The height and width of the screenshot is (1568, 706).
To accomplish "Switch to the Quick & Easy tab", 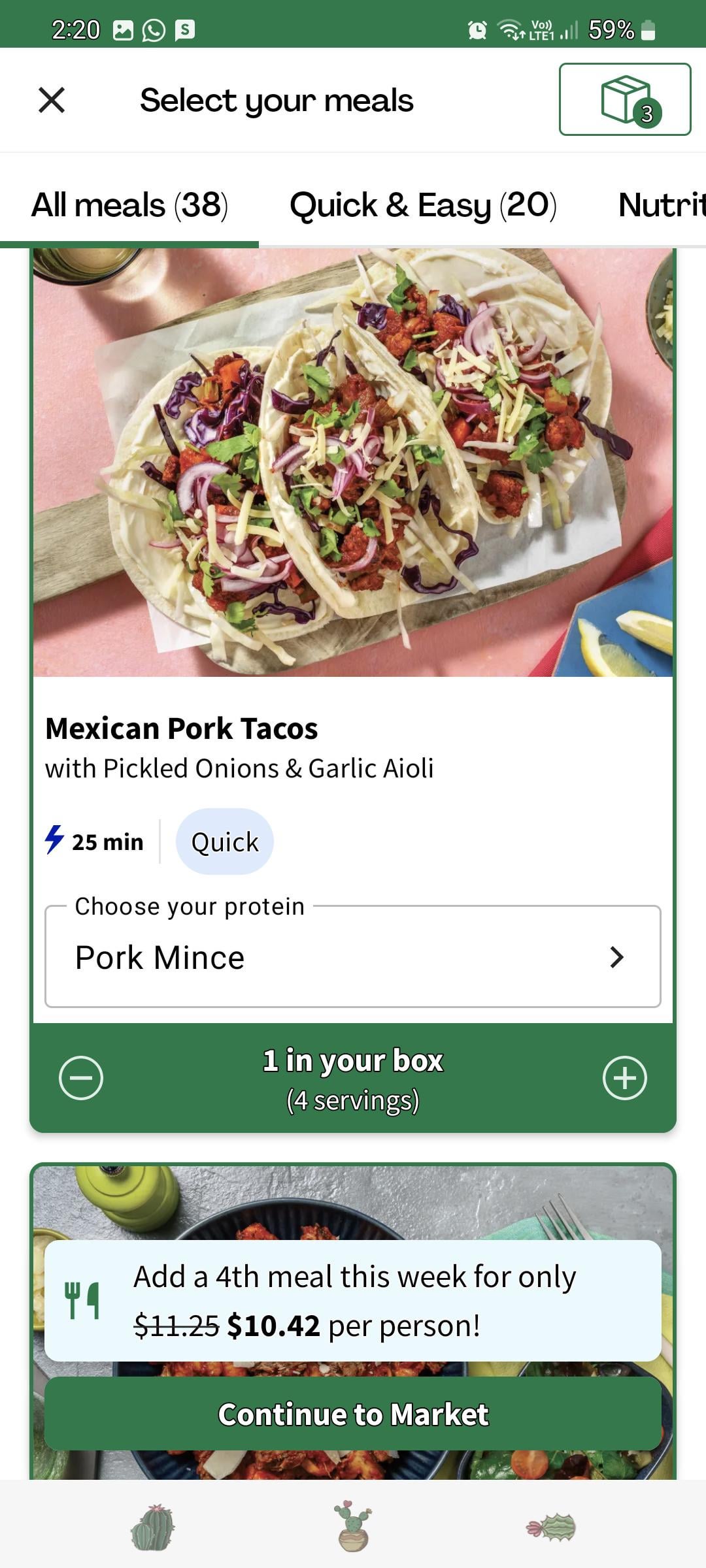I will (423, 205).
